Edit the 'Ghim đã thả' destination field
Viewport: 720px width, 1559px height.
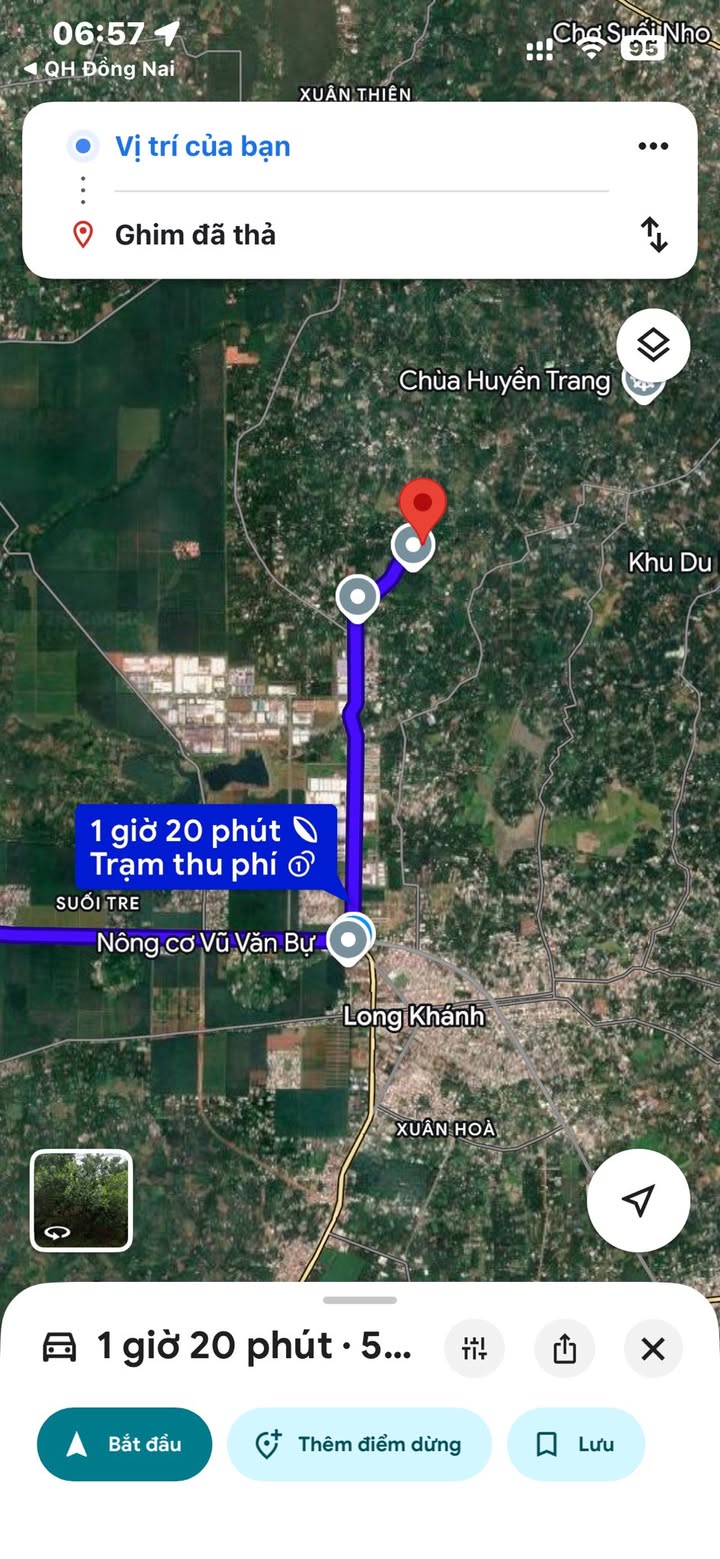(361, 235)
